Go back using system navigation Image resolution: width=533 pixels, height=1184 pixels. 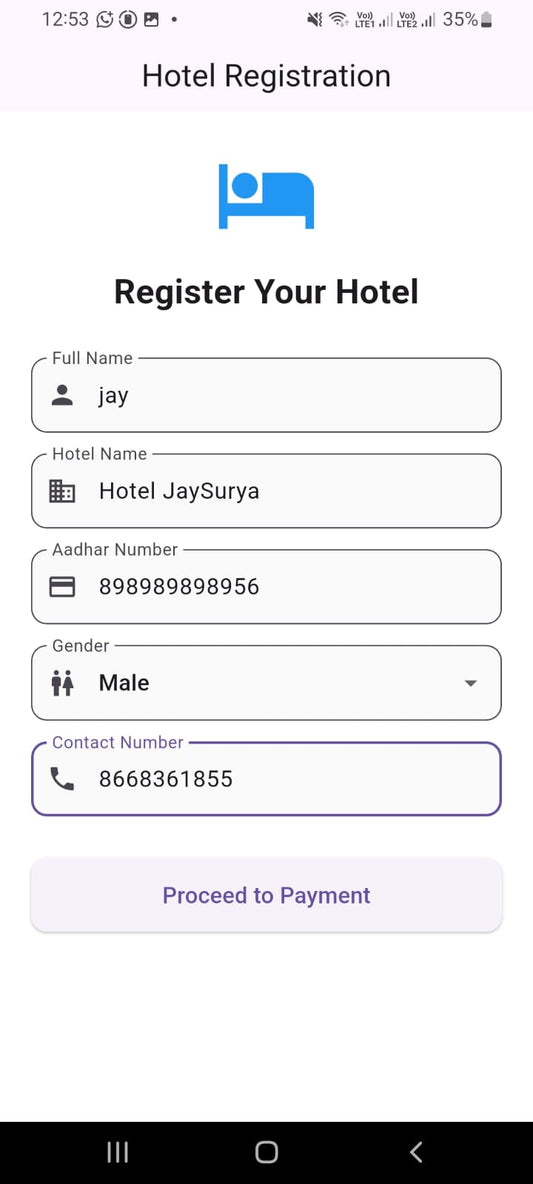[415, 1152]
